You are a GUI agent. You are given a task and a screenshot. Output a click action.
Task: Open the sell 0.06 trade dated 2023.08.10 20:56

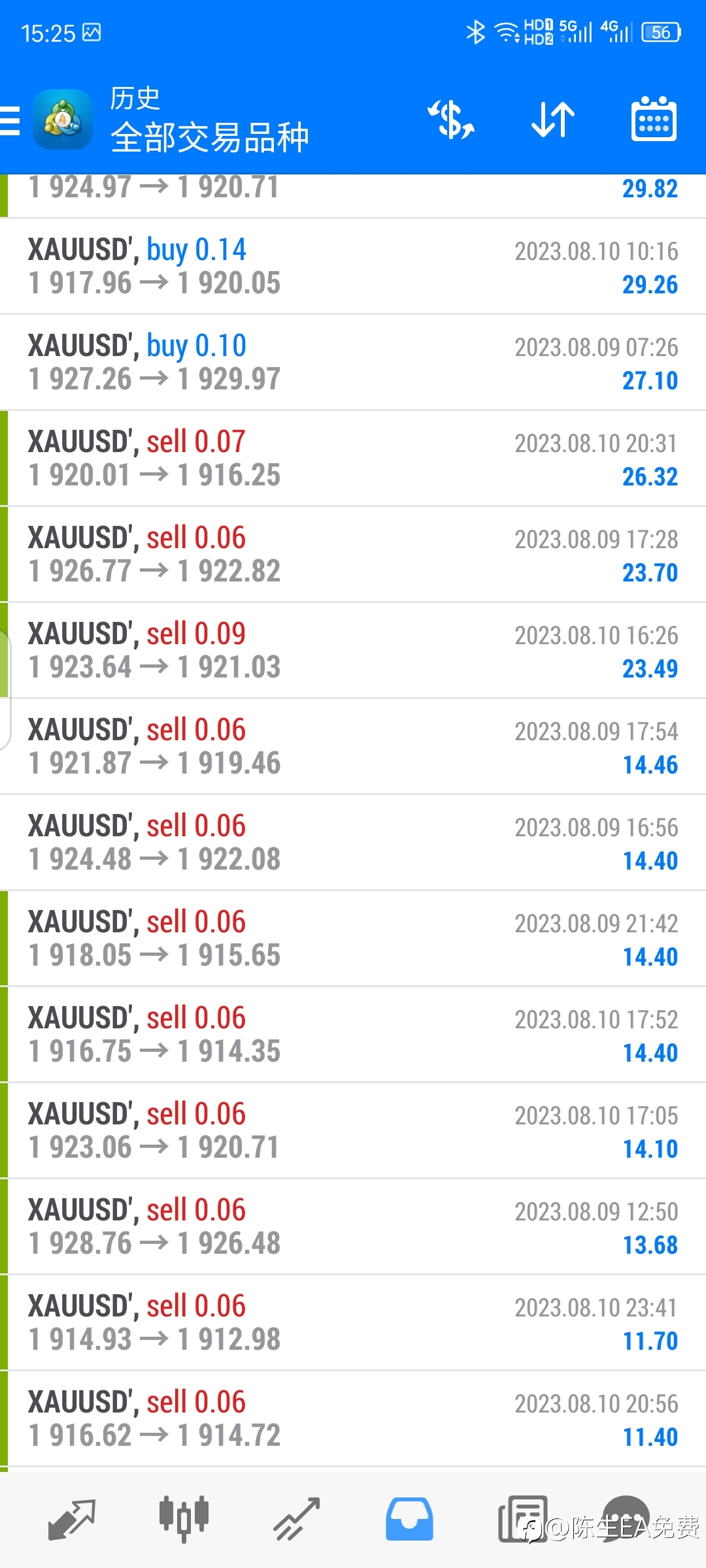point(353,1419)
